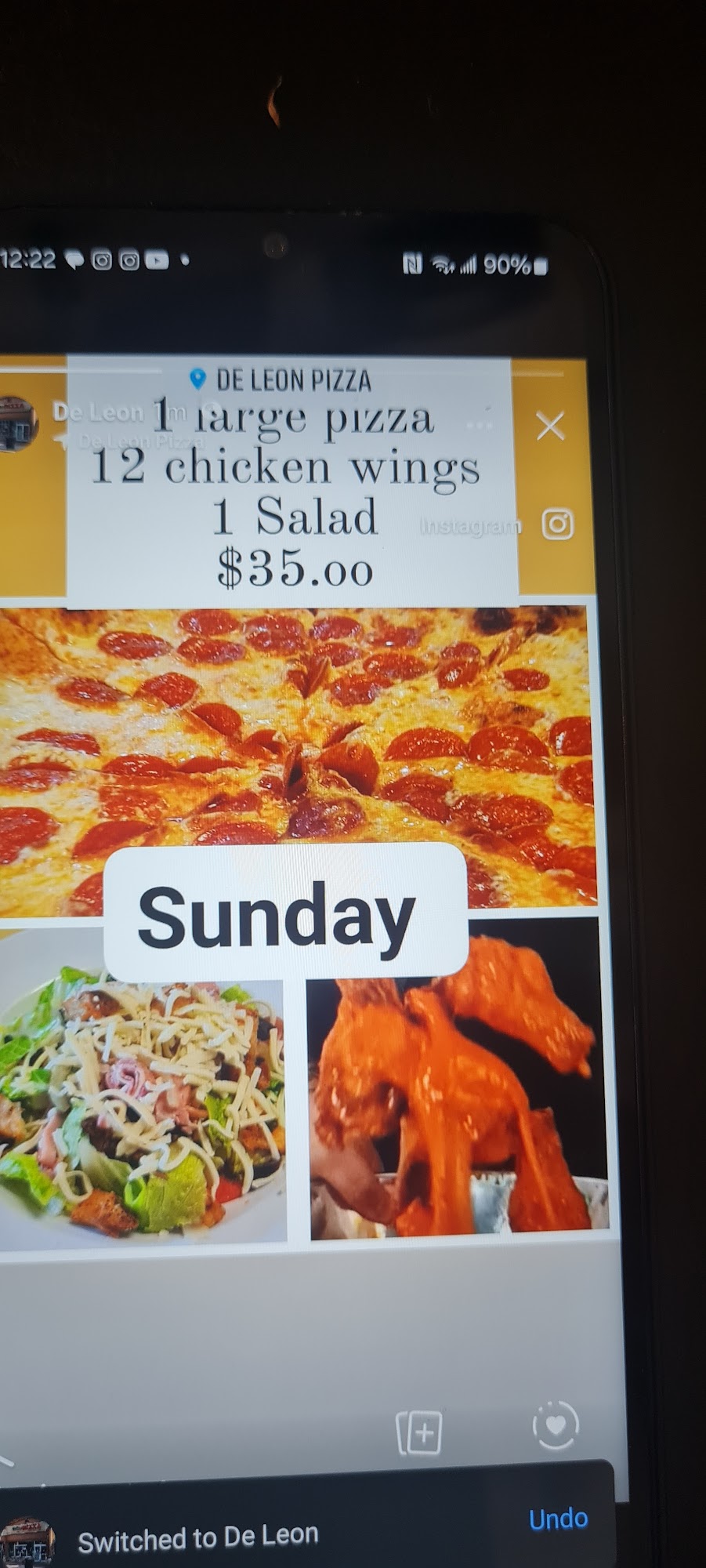React to the story with the heart icon

[x=556, y=1425]
